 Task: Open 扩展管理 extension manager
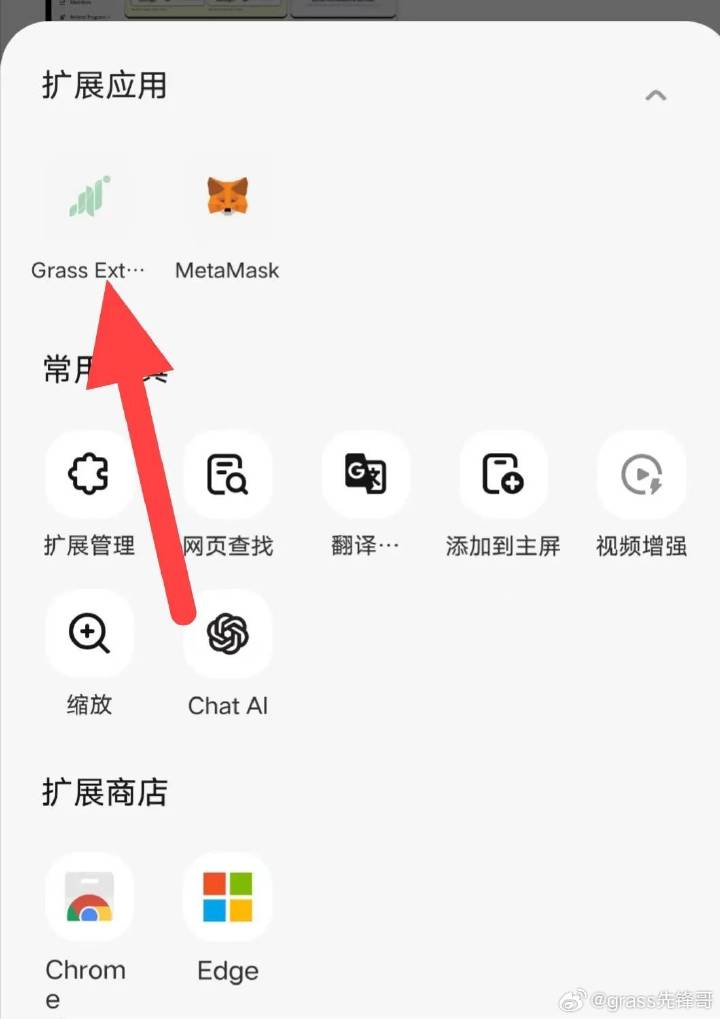[x=89, y=475]
